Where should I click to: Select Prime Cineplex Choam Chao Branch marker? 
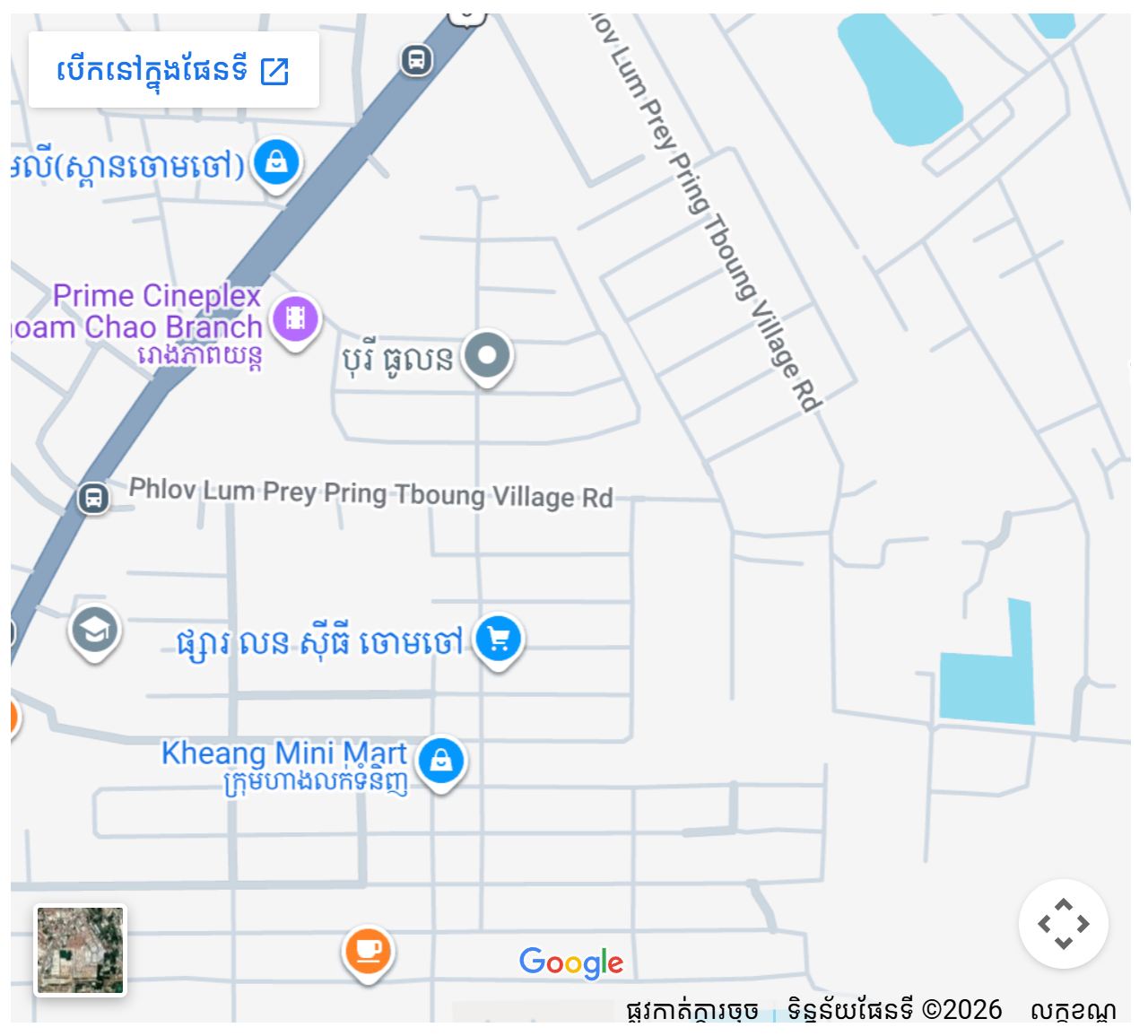(x=296, y=320)
